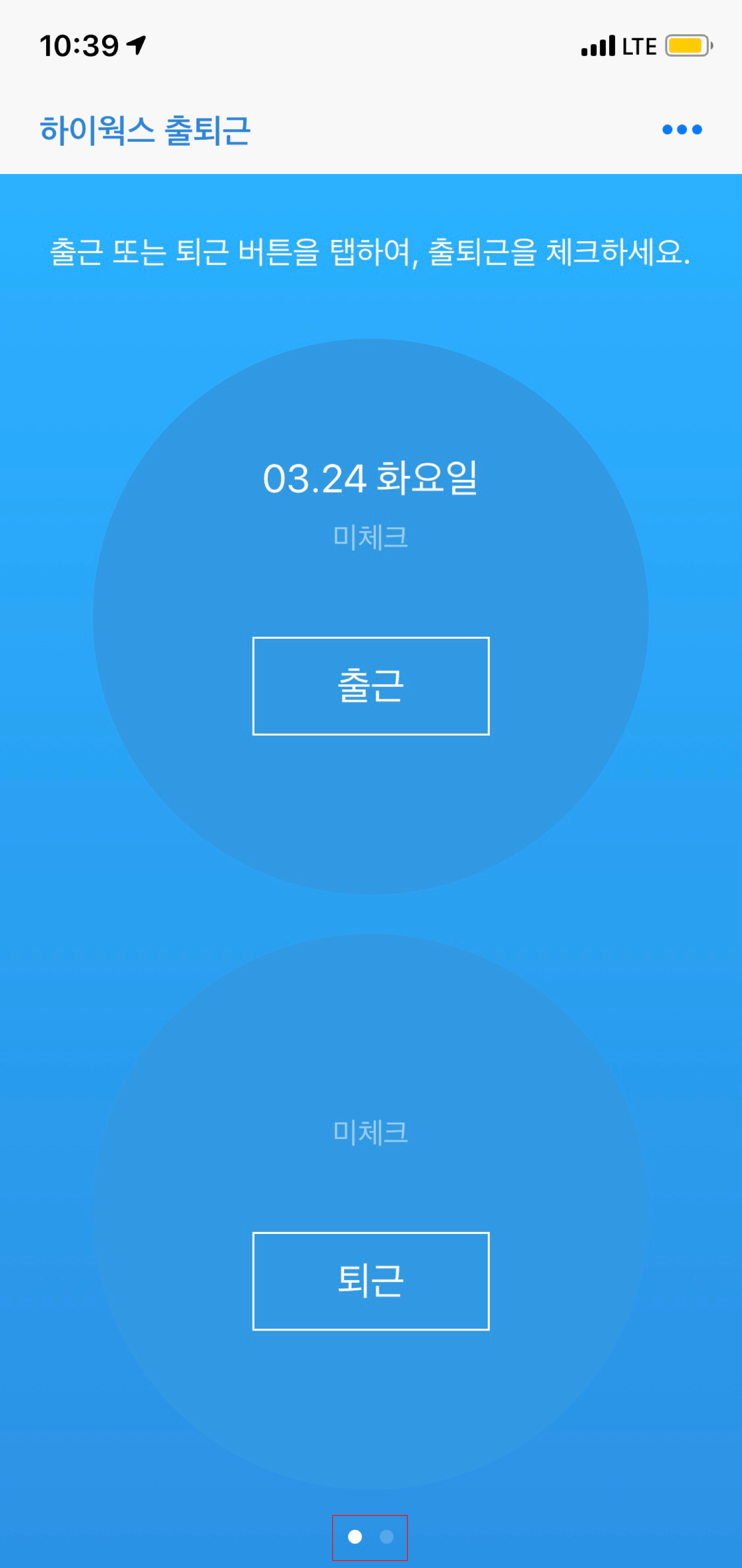Screen dimensions: 742x1568
Task: Open the three-dot more options menu
Action: (682, 130)
